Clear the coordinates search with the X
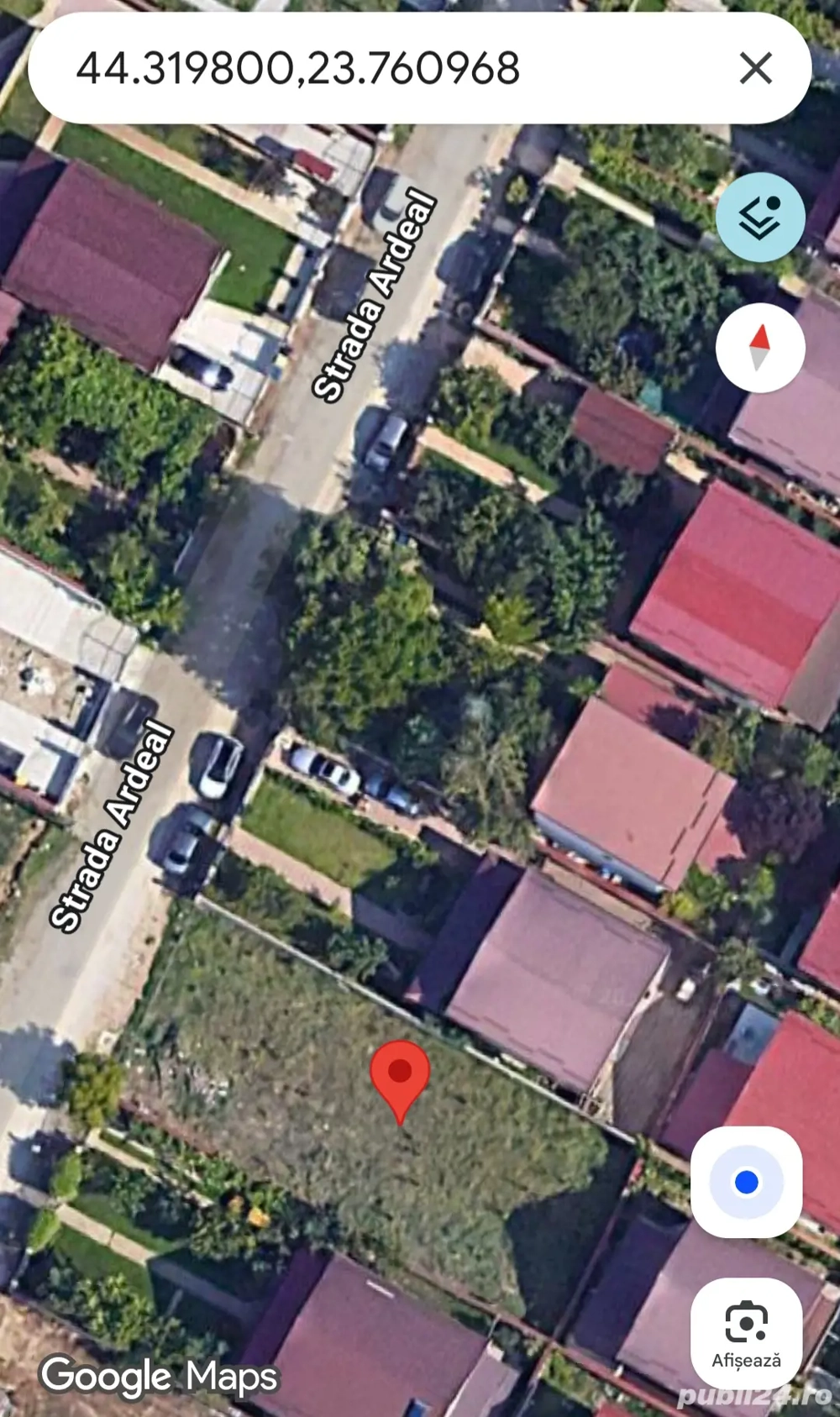Image resolution: width=840 pixels, height=1417 pixels. [x=755, y=68]
